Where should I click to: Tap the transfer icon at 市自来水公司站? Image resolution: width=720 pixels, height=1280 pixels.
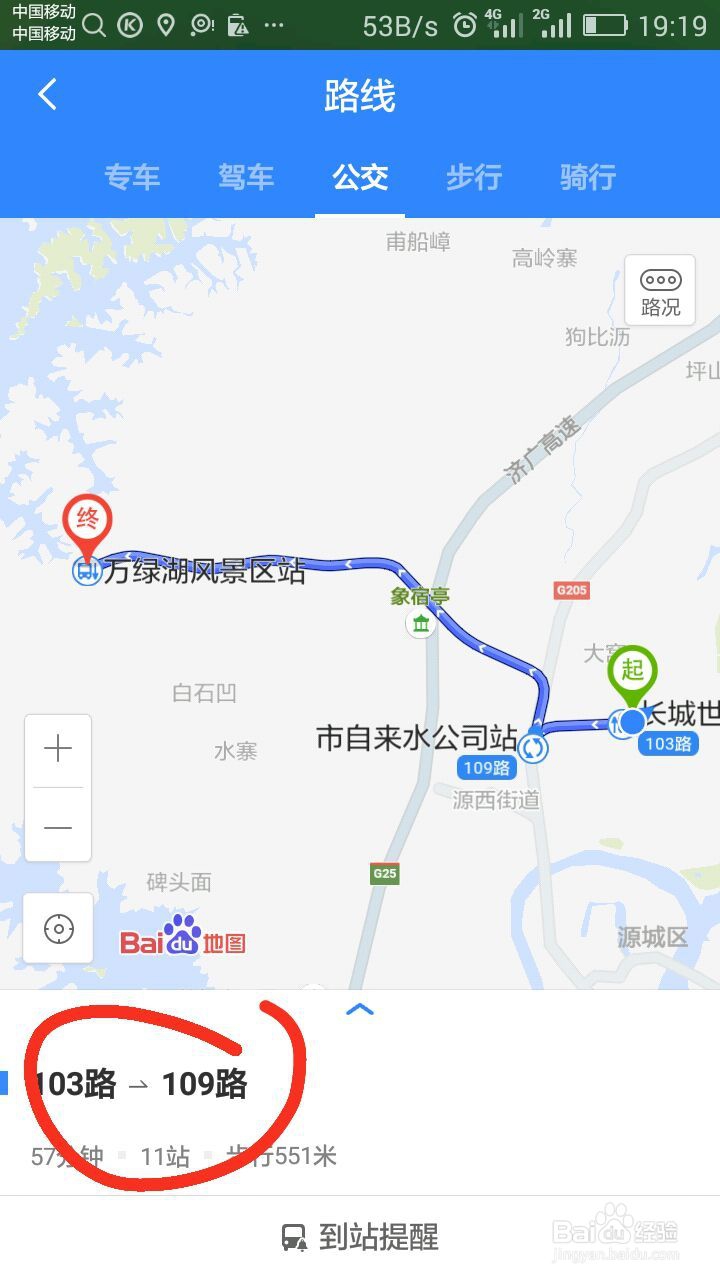[533, 748]
